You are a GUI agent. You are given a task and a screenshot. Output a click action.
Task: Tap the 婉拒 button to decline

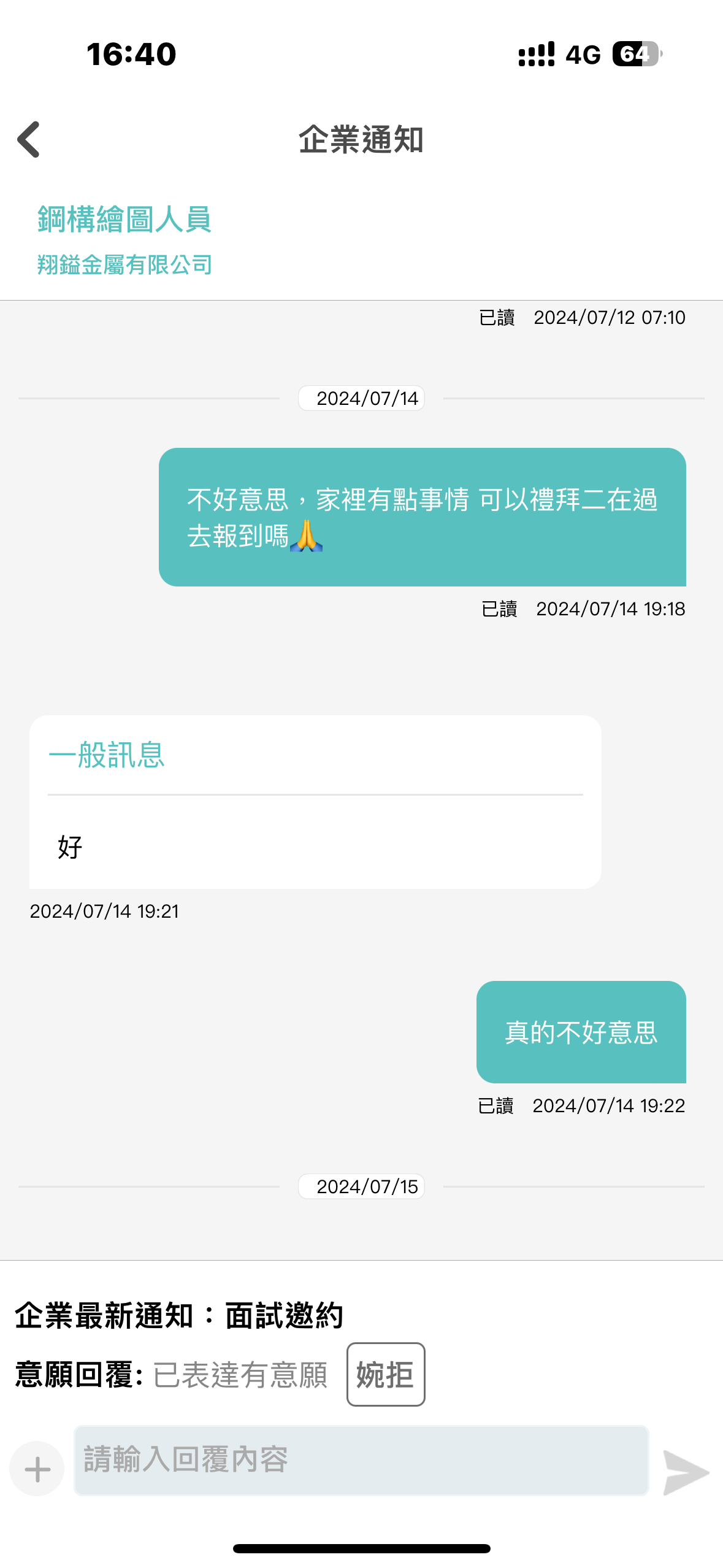[385, 1374]
